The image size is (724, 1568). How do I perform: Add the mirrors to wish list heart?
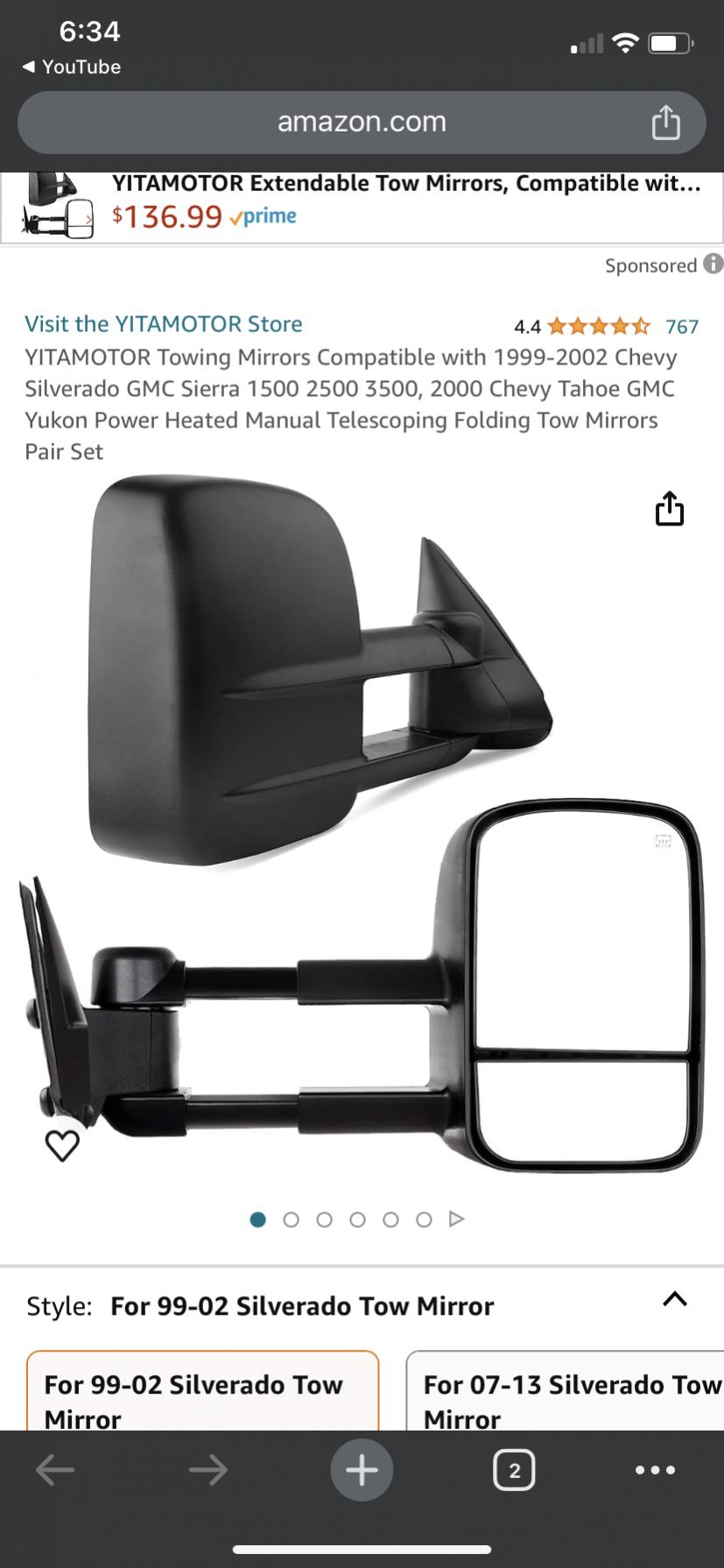(62, 1146)
